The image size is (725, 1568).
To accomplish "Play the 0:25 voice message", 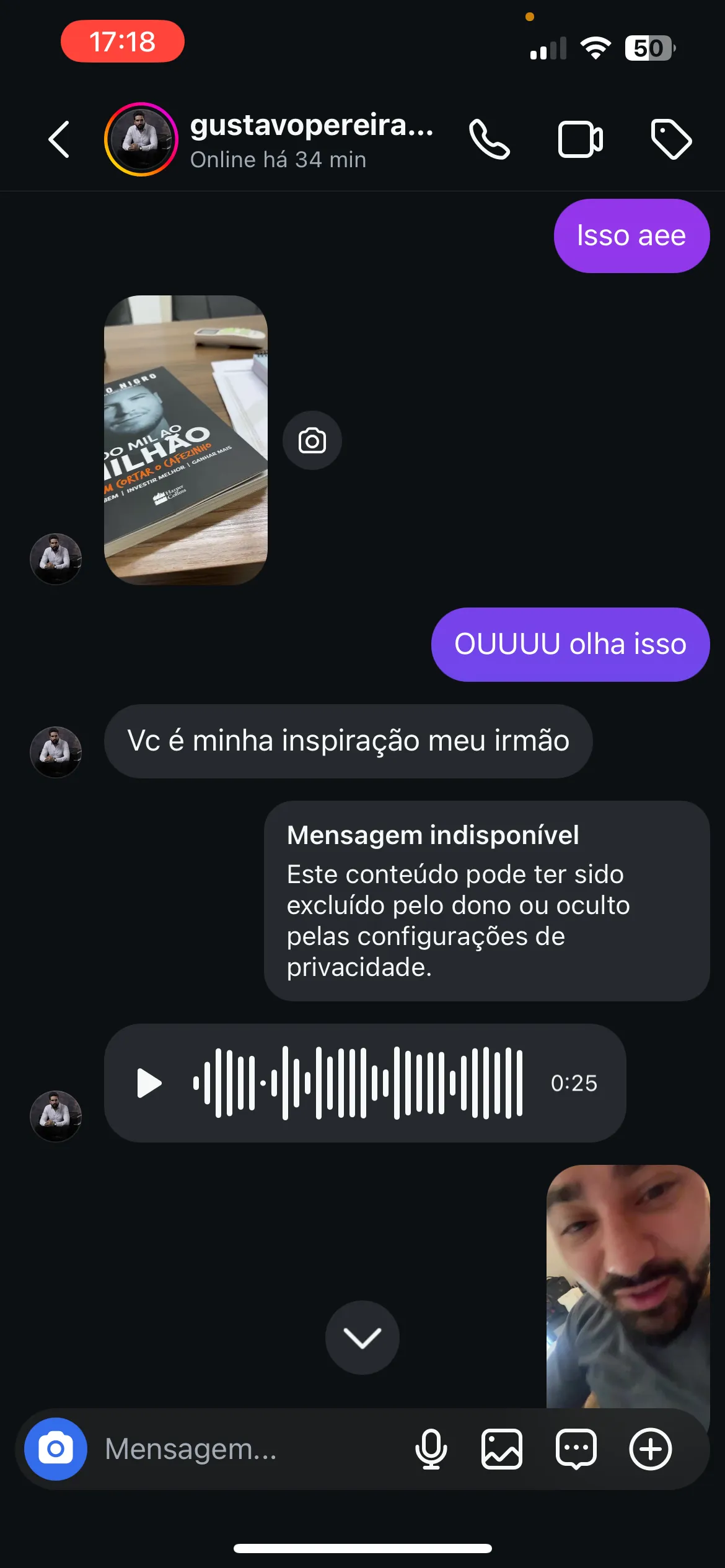I will [149, 1082].
